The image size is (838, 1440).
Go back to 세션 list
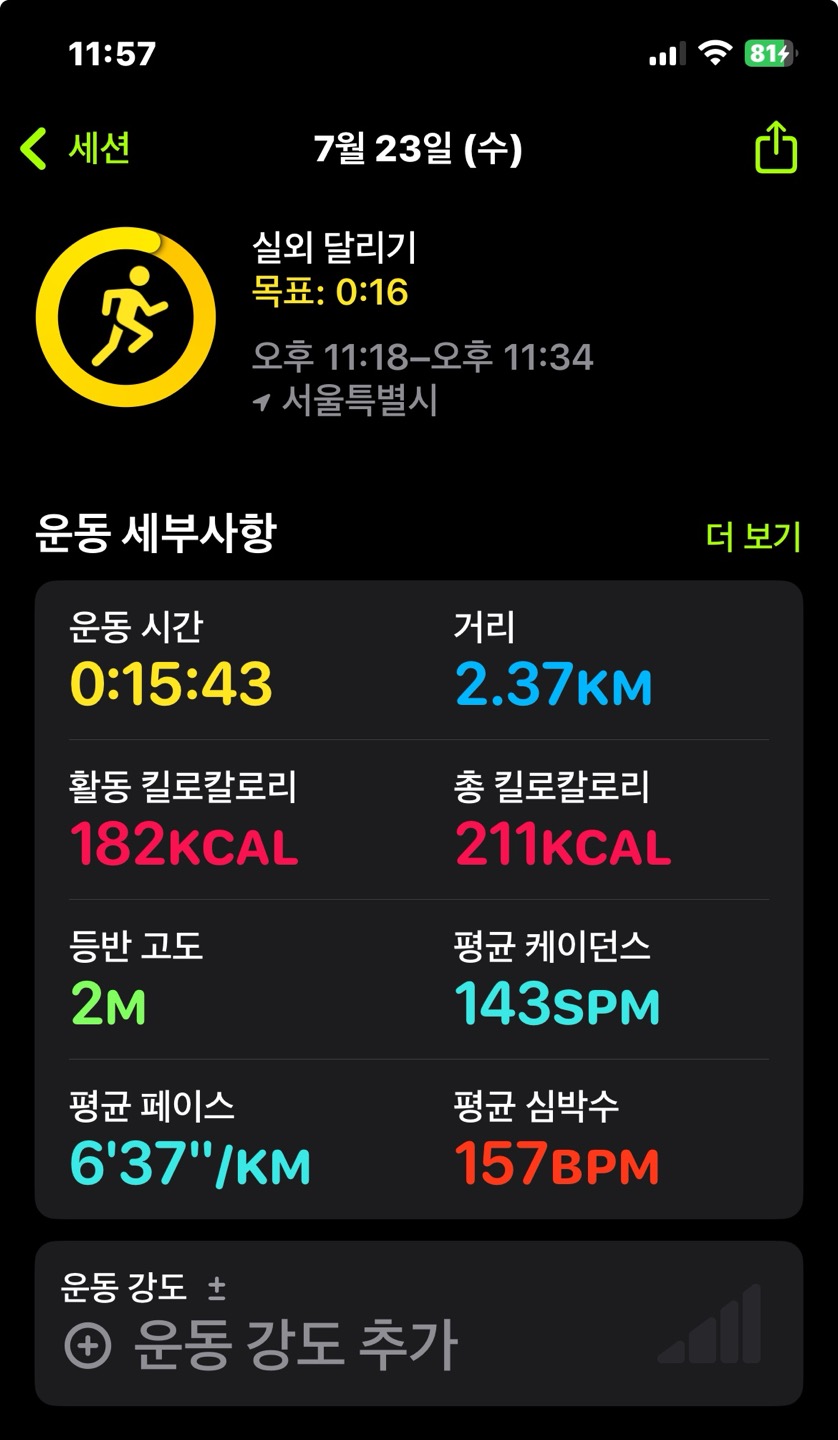click(x=76, y=148)
